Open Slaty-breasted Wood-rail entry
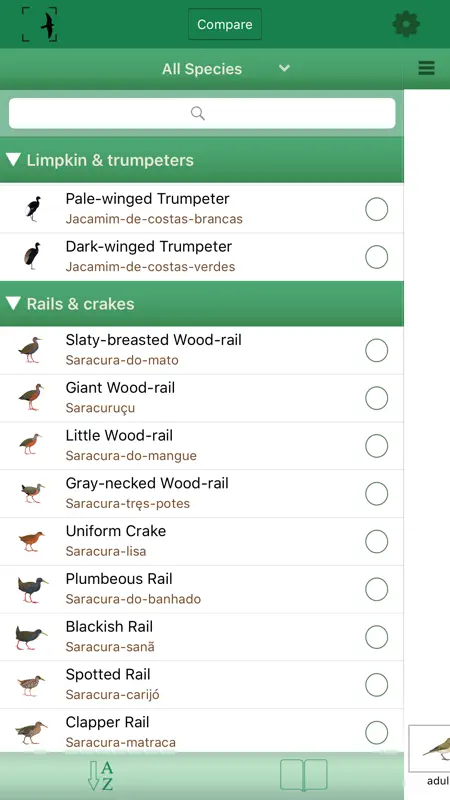450x800 pixels. coord(202,351)
